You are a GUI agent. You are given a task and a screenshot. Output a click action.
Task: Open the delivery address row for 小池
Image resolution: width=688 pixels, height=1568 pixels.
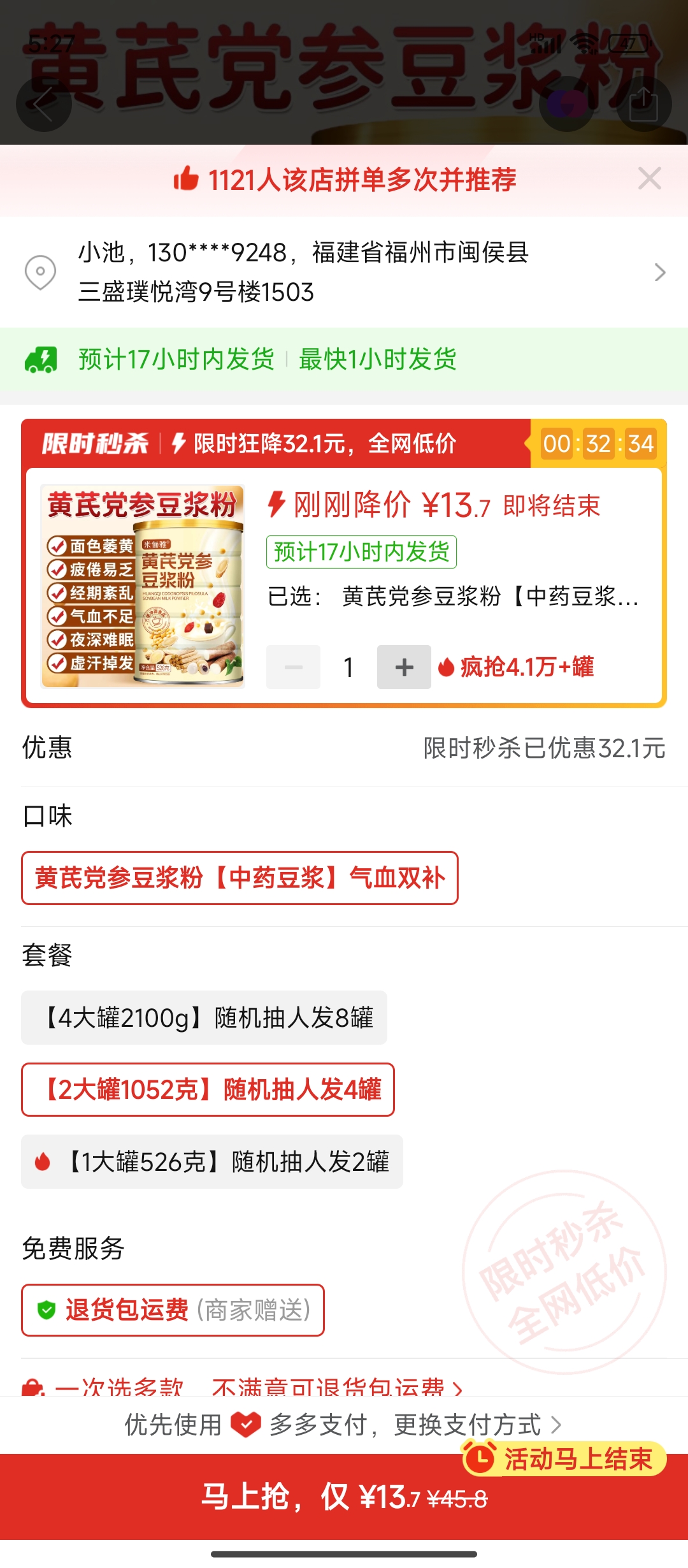[x=344, y=272]
